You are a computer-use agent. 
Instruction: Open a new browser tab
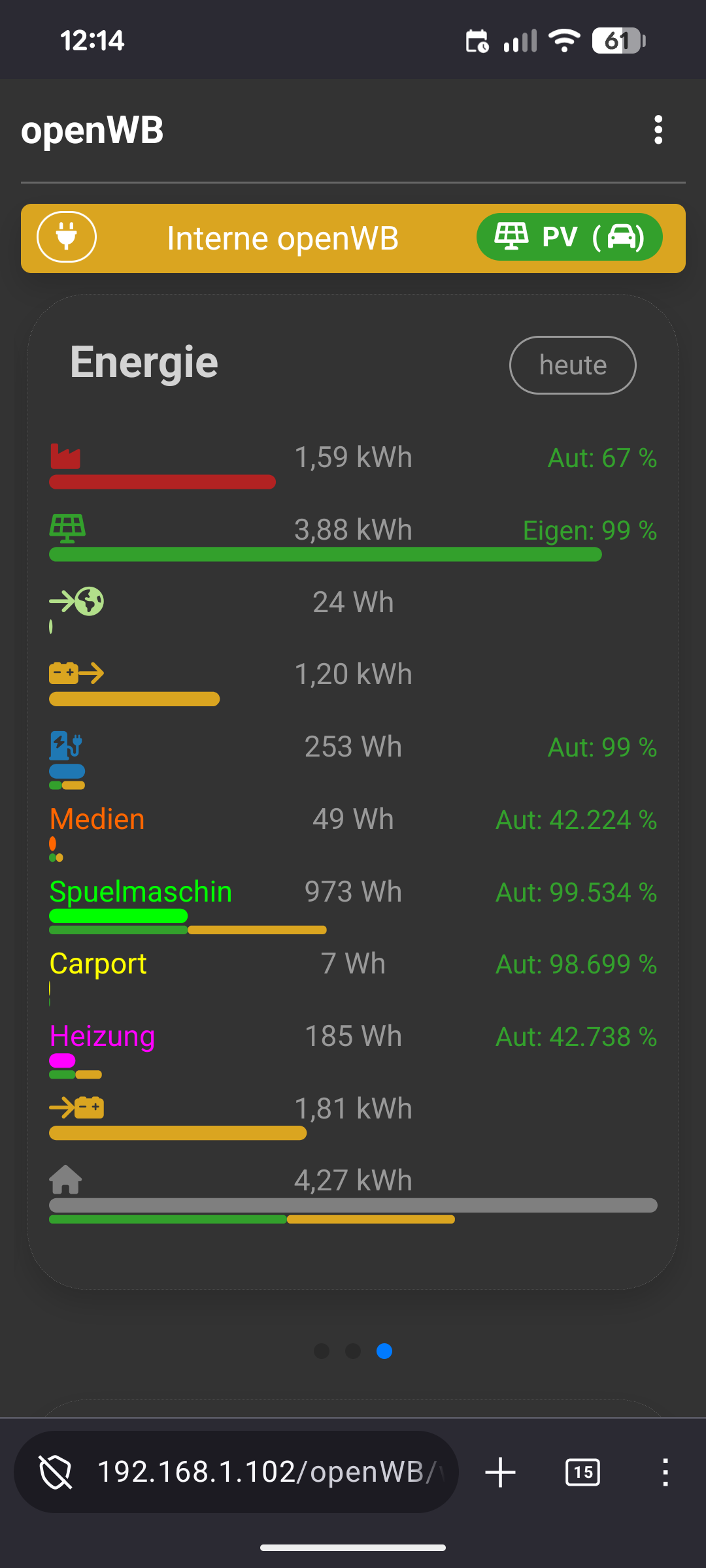501,1473
